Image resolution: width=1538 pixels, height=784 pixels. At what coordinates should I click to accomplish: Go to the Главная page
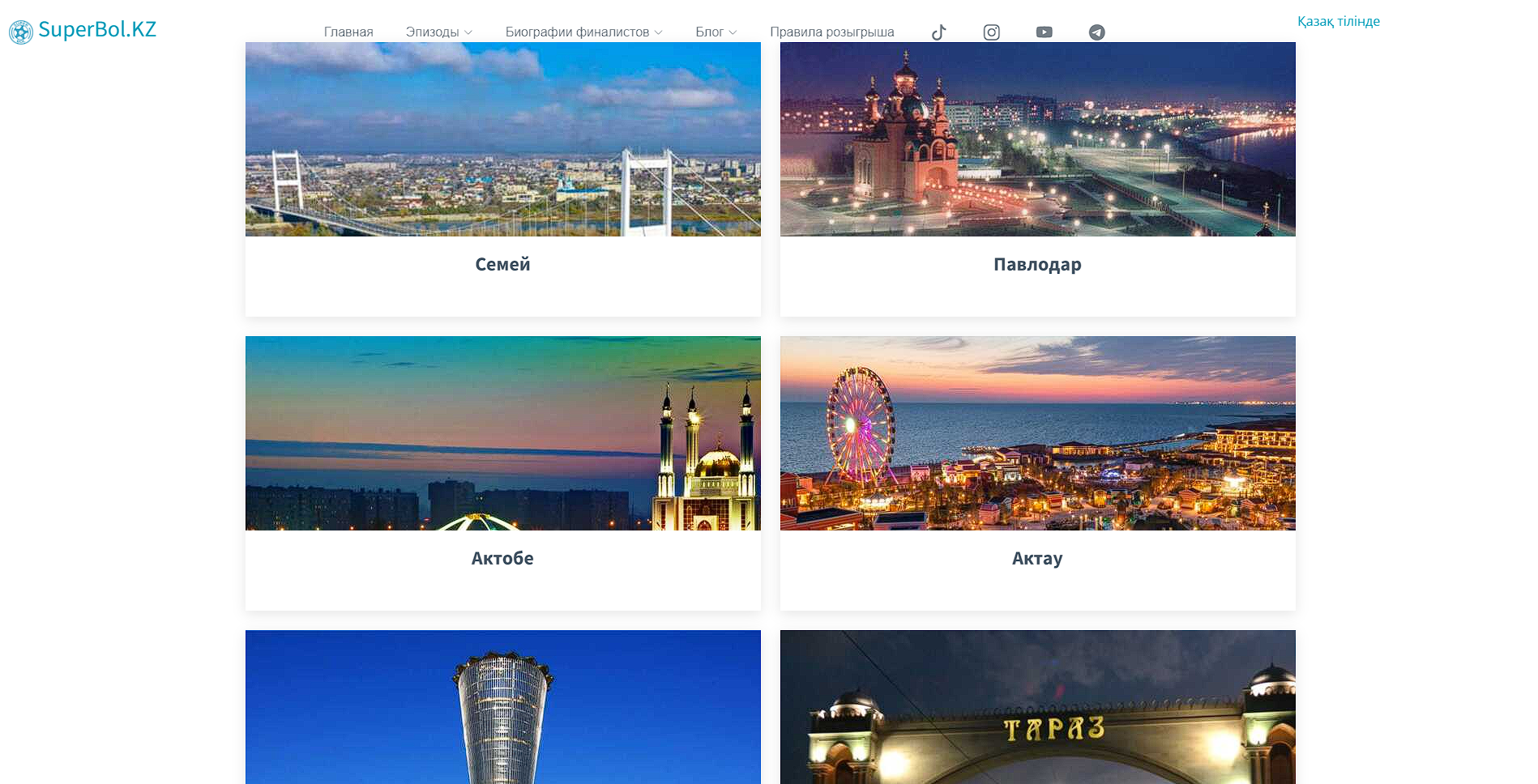click(348, 32)
